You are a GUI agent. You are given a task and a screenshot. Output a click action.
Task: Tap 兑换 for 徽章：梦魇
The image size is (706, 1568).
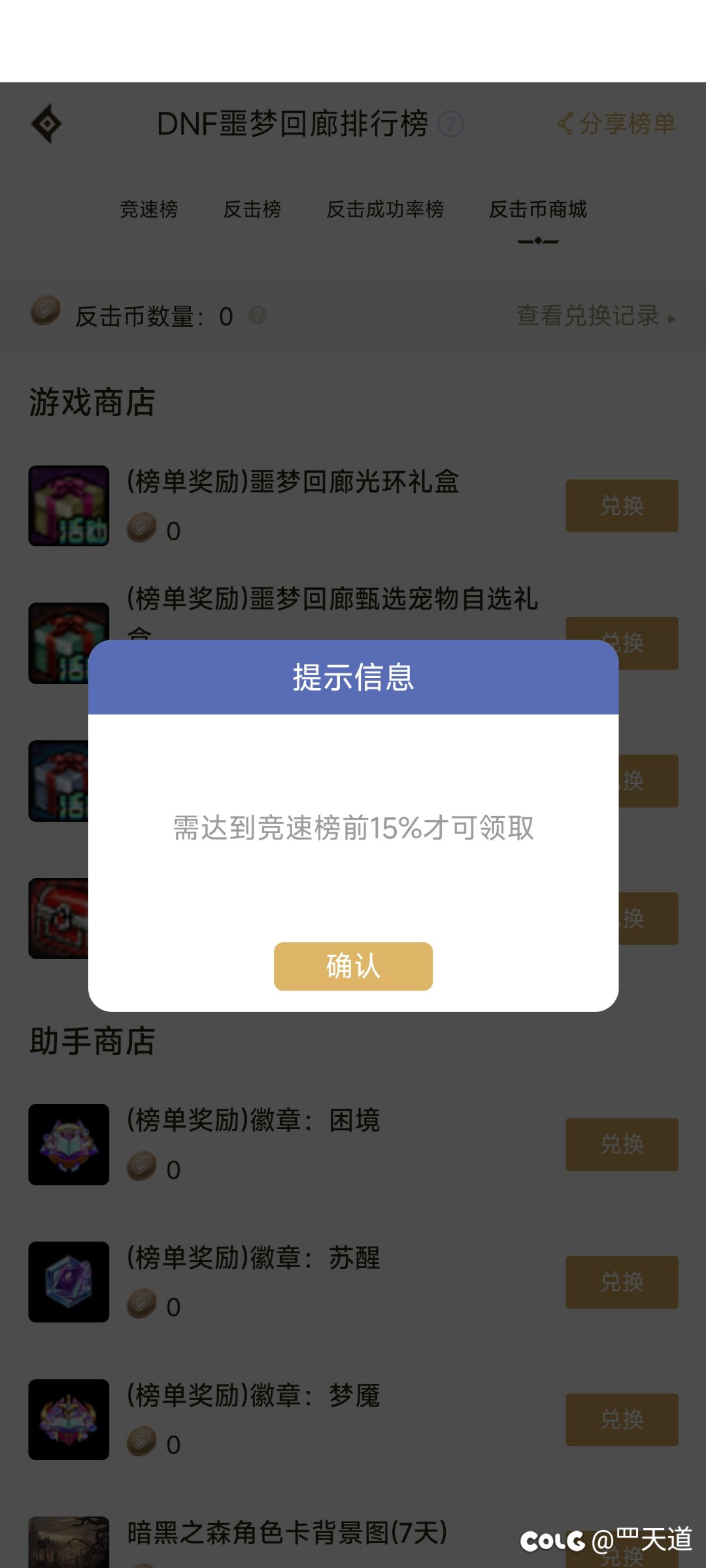(622, 1420)
